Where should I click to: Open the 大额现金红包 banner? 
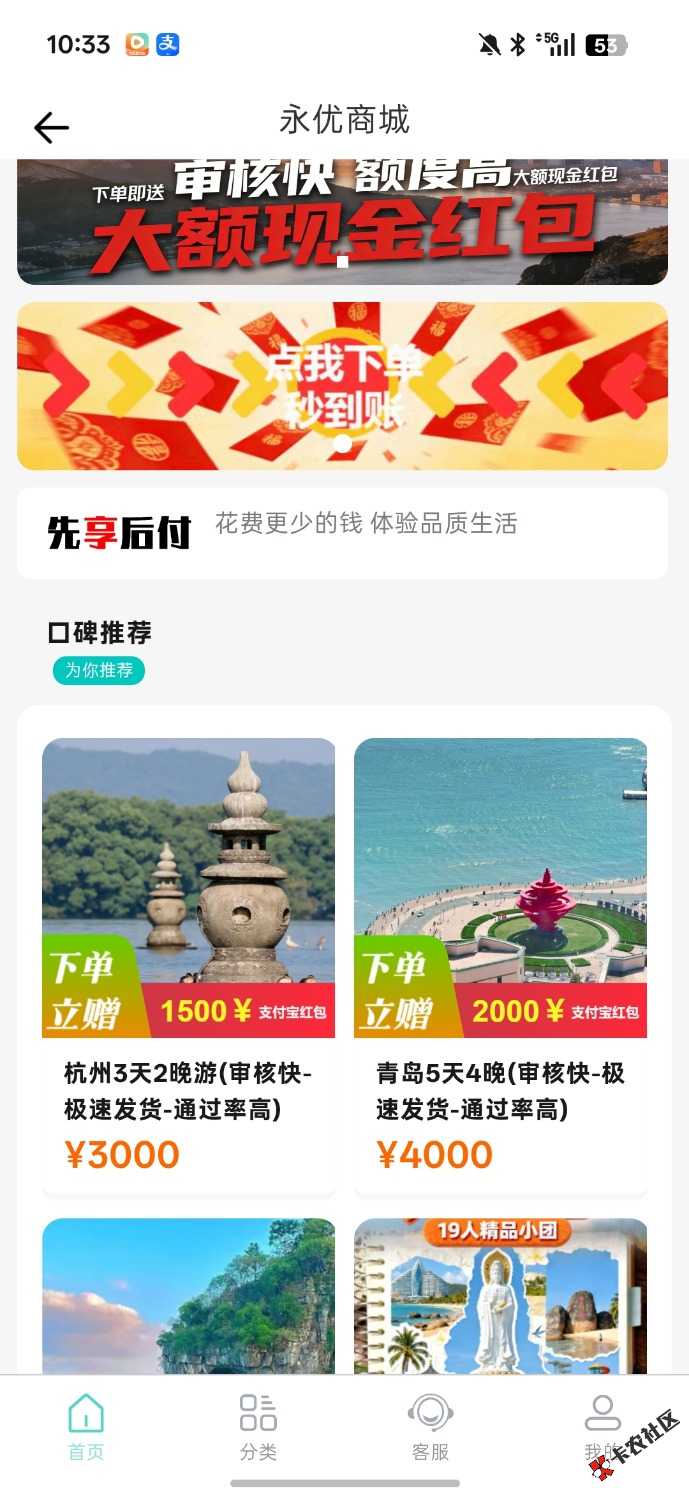(342, 221)
